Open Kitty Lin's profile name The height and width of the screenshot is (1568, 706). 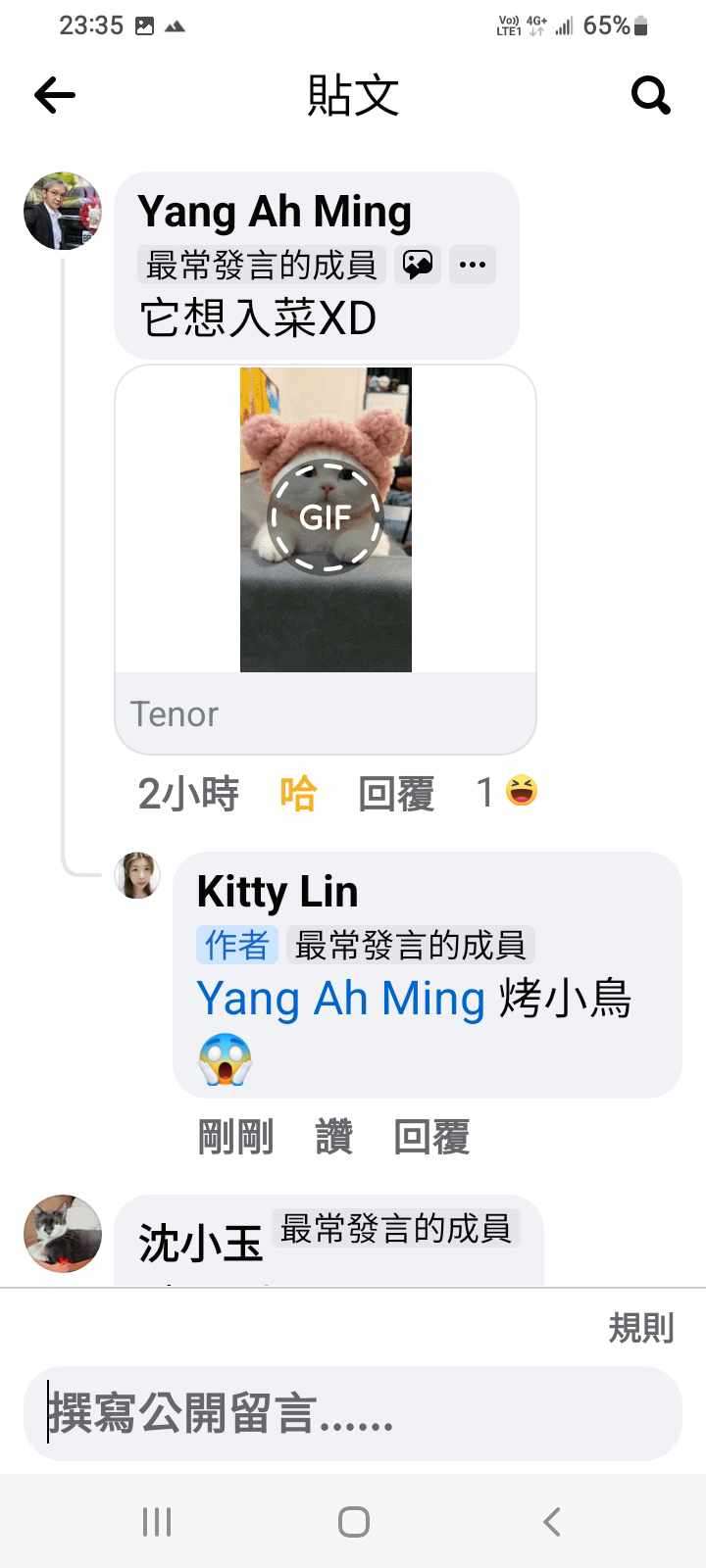277,892
